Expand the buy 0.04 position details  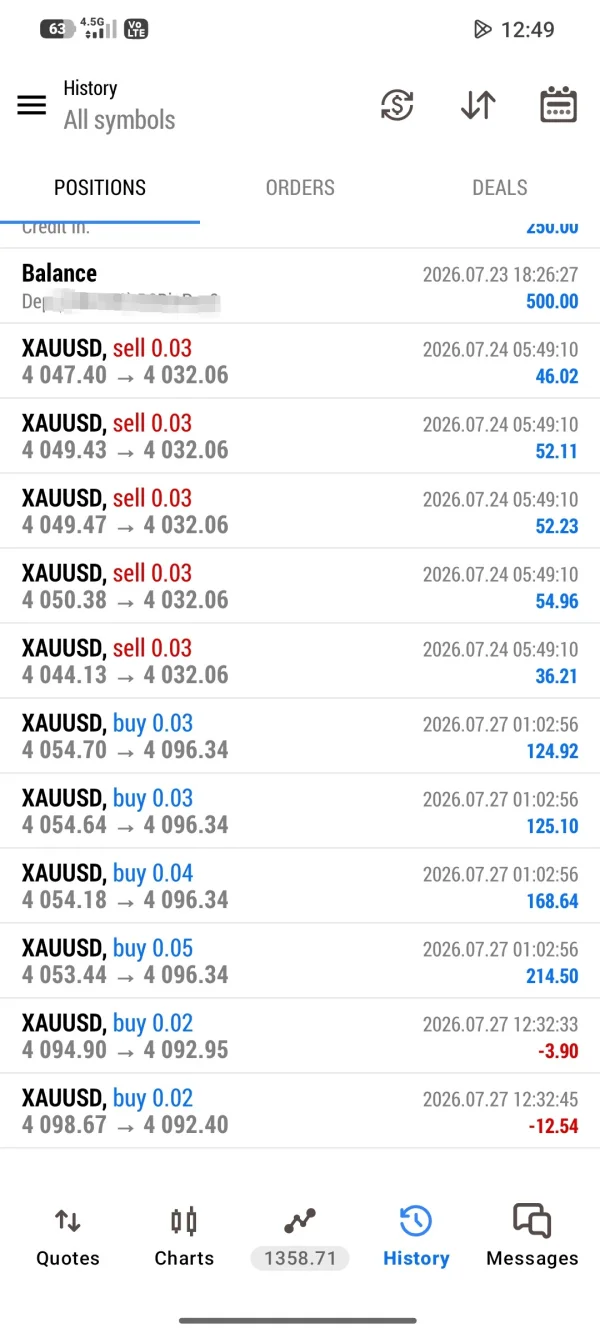pos(300,886)
